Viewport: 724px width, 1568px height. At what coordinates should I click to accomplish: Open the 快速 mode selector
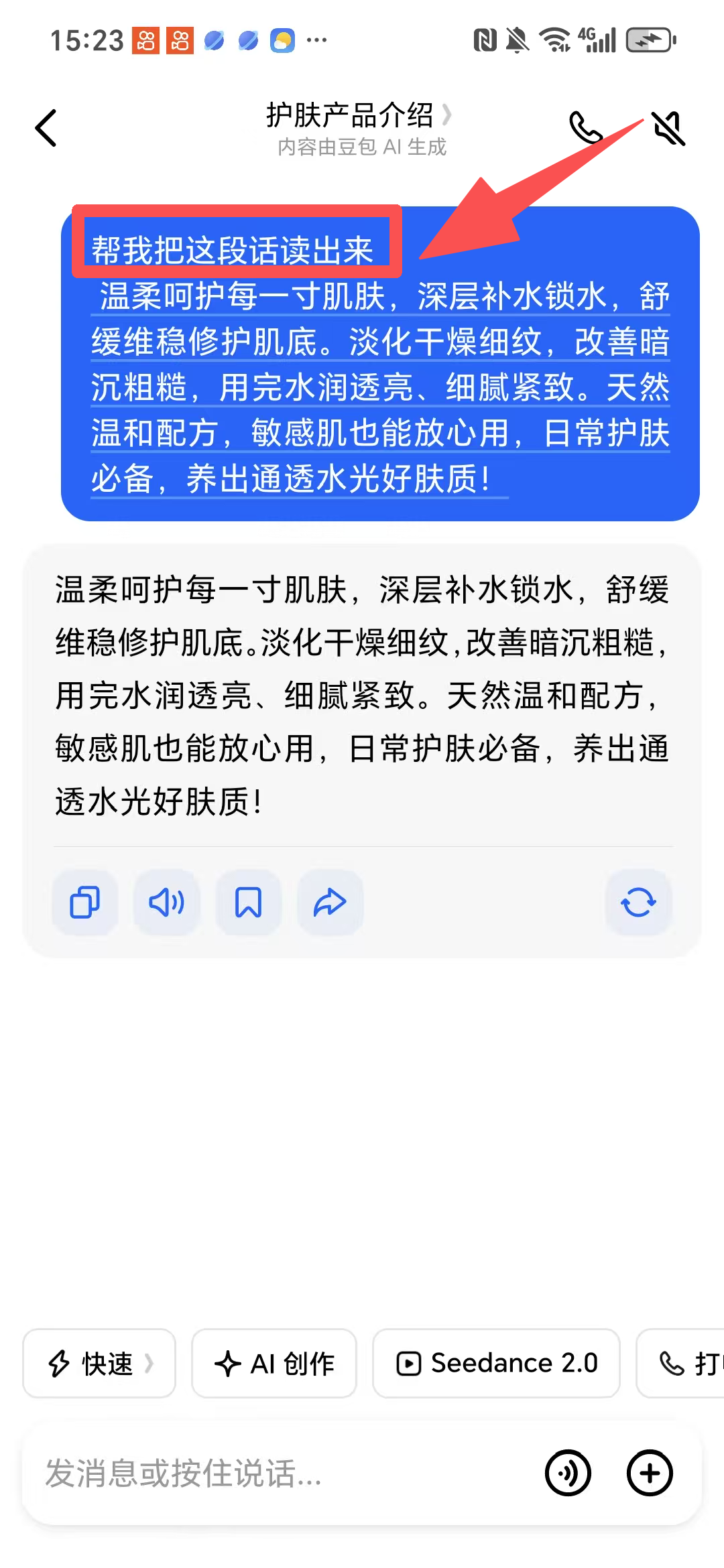[x=99, y=1363]
